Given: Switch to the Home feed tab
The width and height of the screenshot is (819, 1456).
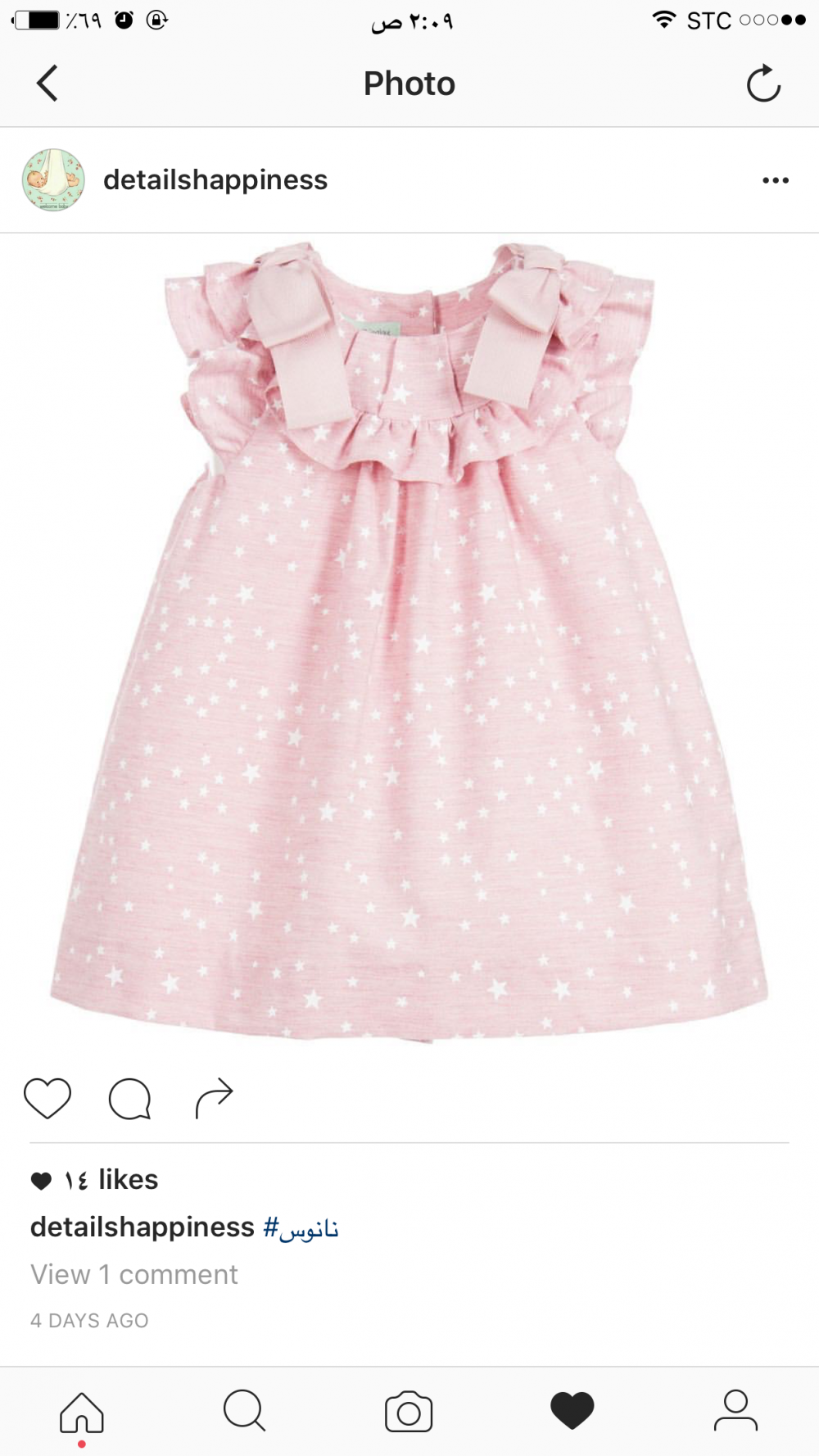Looking at the screenshot, I should click(x=82, y=1412).
